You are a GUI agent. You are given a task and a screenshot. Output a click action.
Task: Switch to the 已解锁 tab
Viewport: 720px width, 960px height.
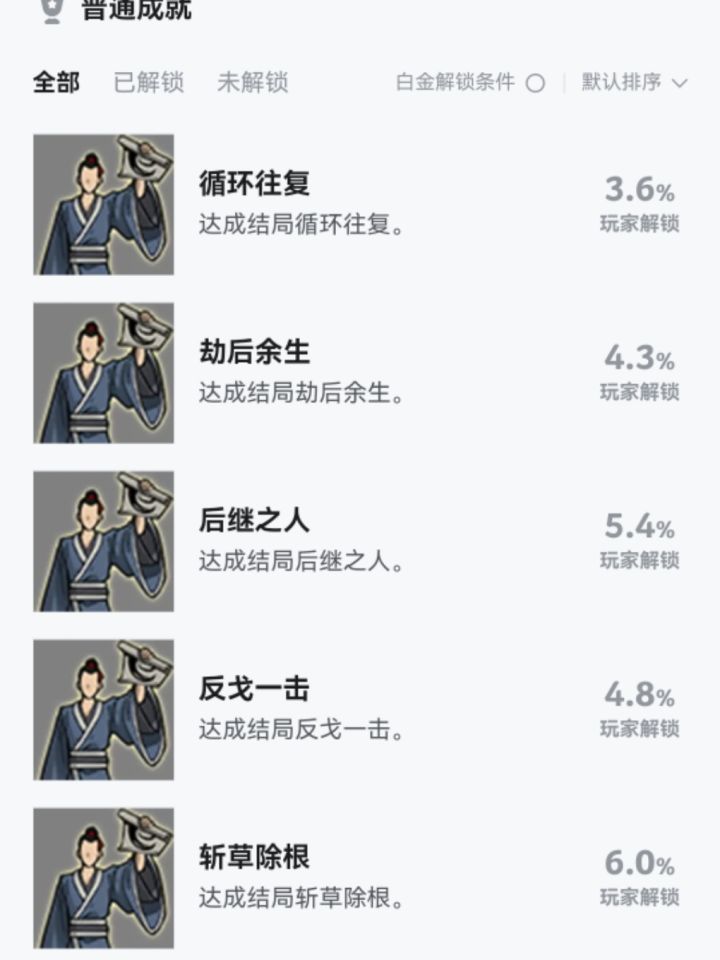pos(149,83)
